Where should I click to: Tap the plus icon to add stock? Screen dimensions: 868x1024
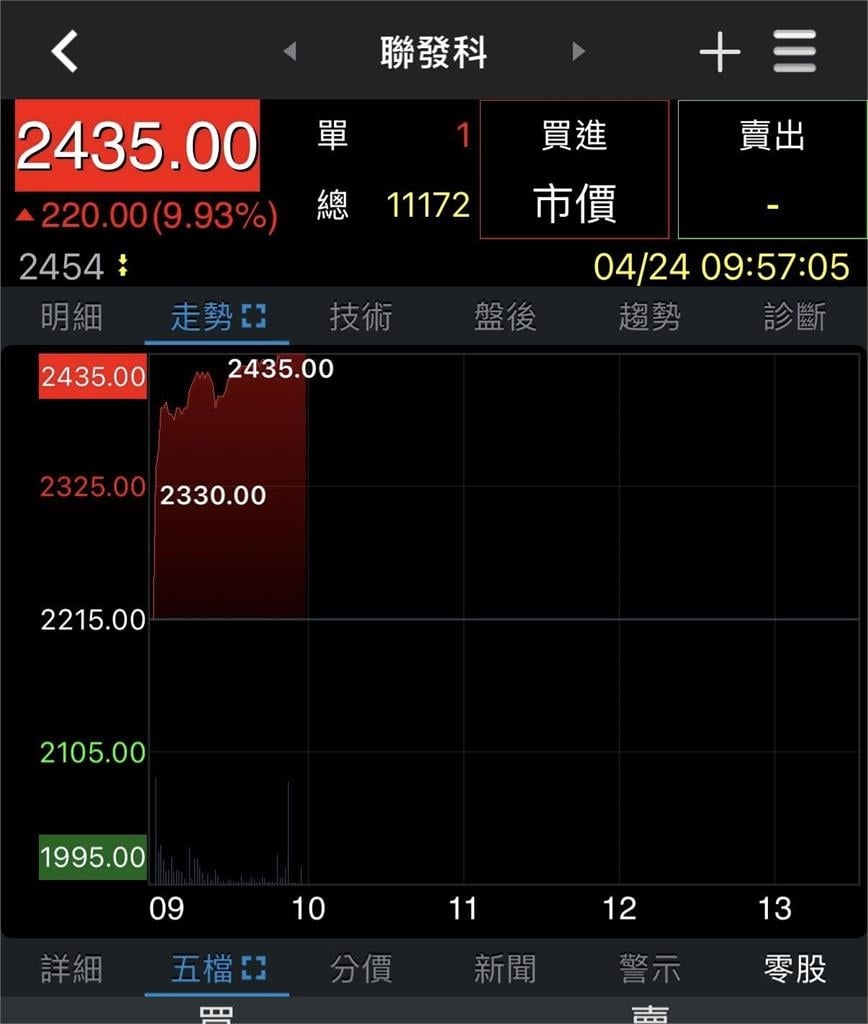(719, 50)
